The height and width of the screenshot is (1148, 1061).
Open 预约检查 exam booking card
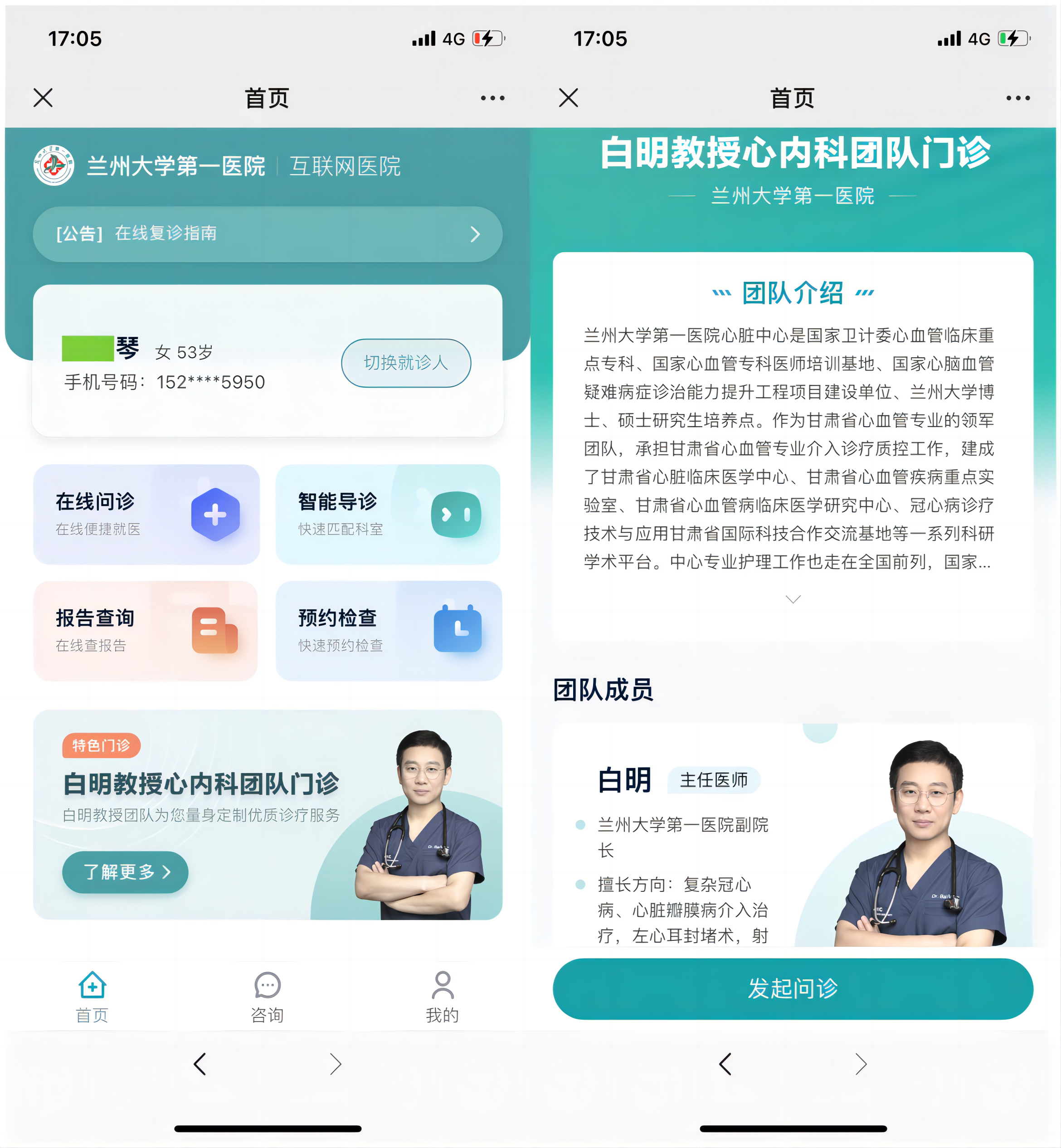point(388,631)
